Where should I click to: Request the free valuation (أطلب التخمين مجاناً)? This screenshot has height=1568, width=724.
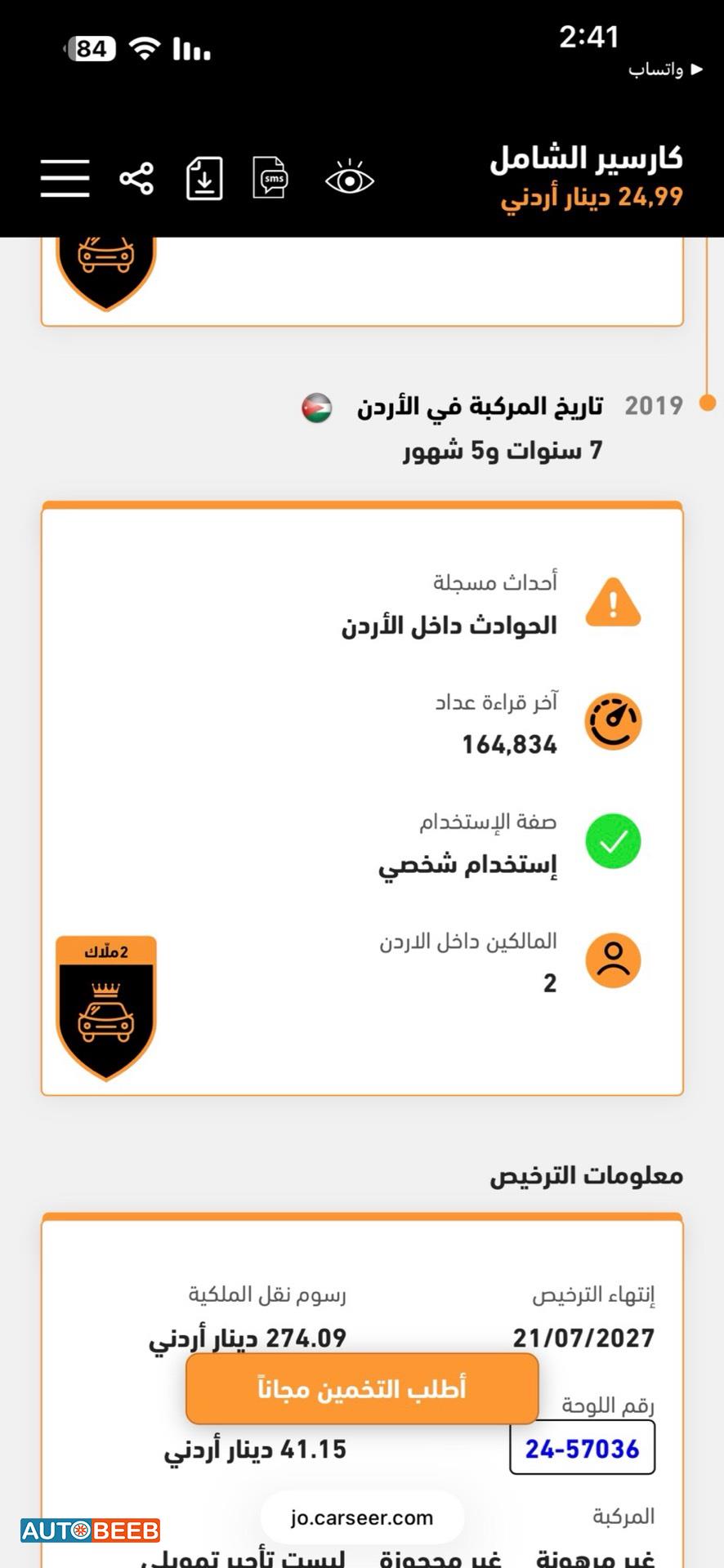[x=362, y=1388]
